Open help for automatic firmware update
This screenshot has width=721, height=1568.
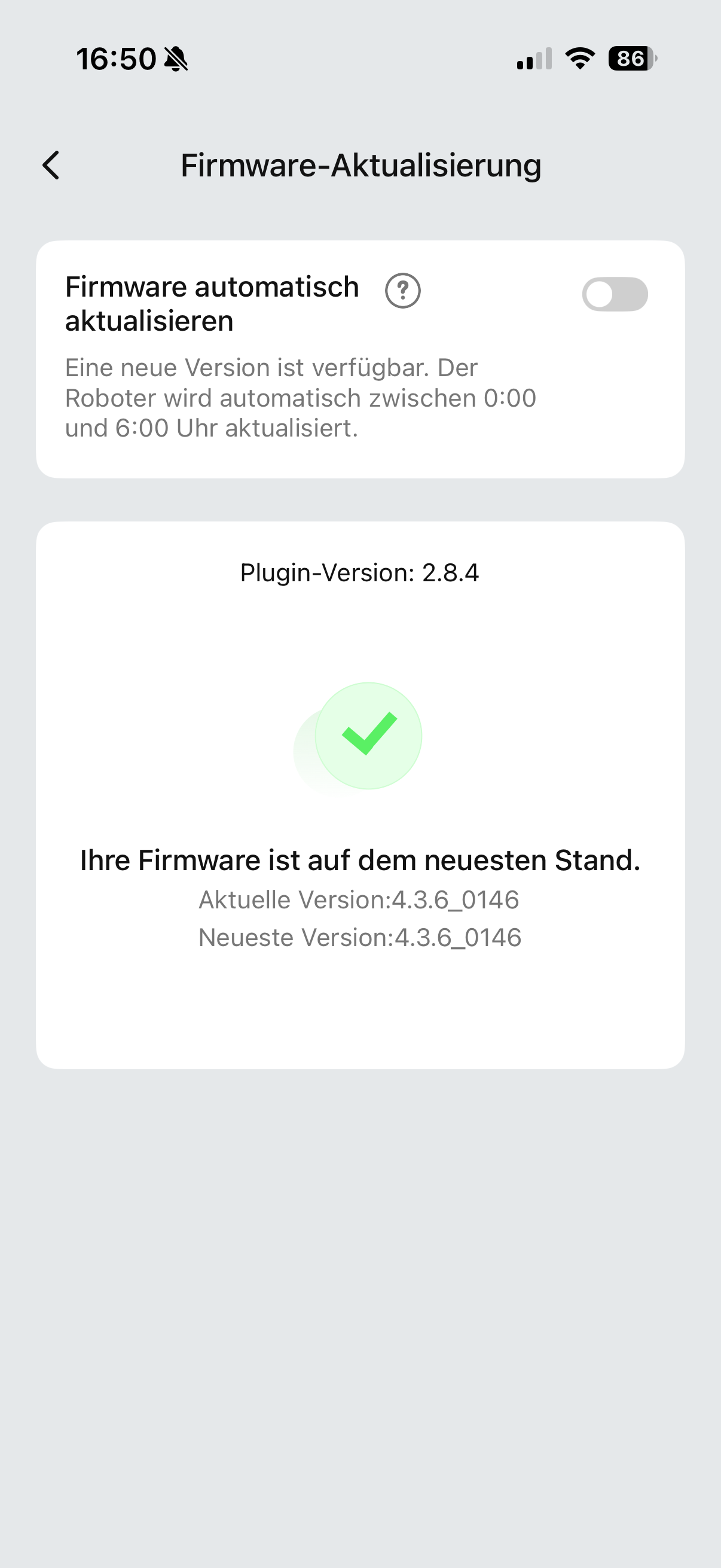403,291
